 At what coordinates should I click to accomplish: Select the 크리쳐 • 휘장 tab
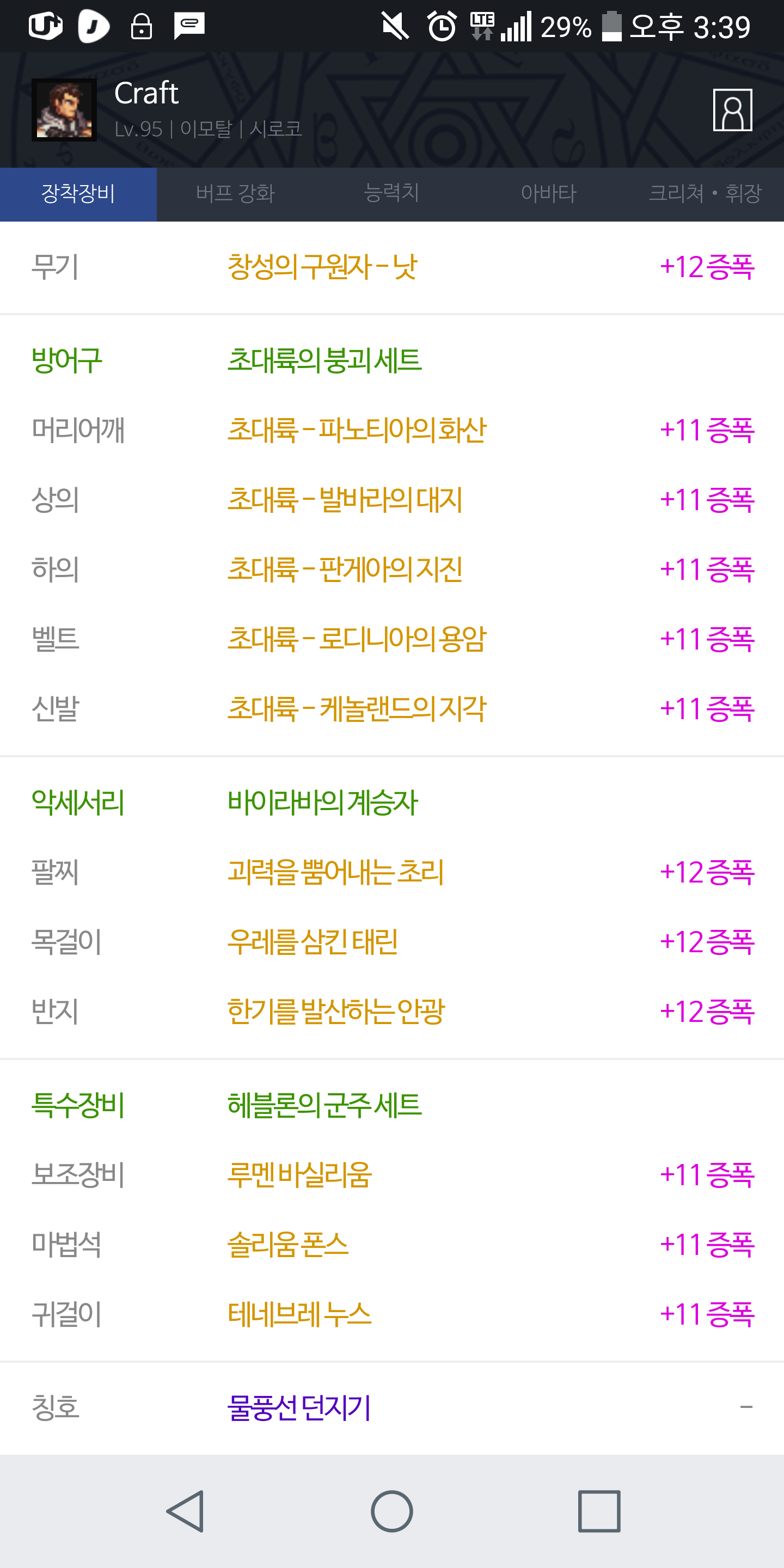pyautogui.click(x=705, y=194)
